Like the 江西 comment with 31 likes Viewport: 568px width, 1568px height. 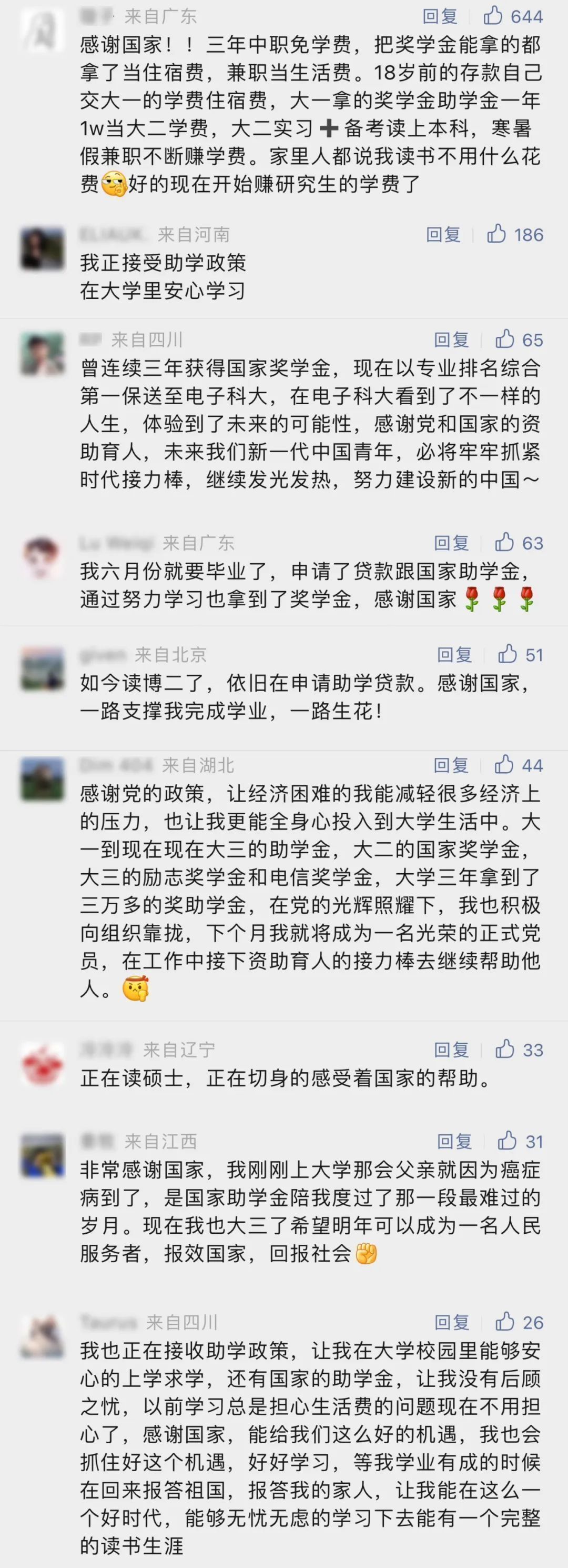tap(508, 1141)
